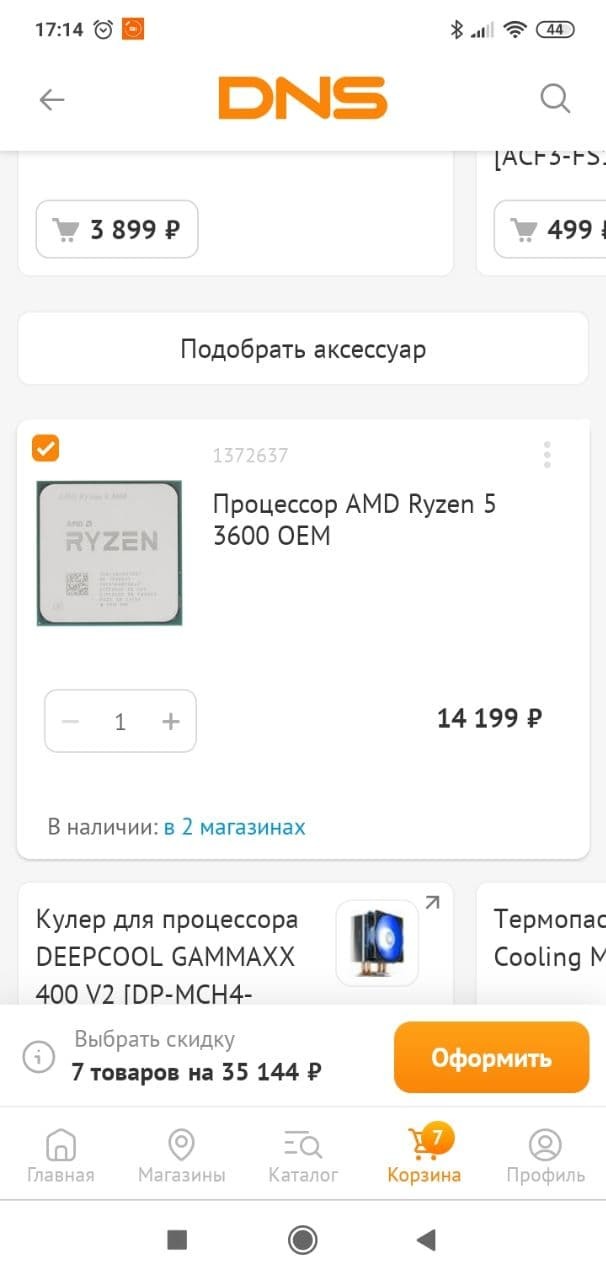This screenshot has height=1280, width=606.
Task: Switch to the Магазины tab
Action: click(x=181, y=1155)
